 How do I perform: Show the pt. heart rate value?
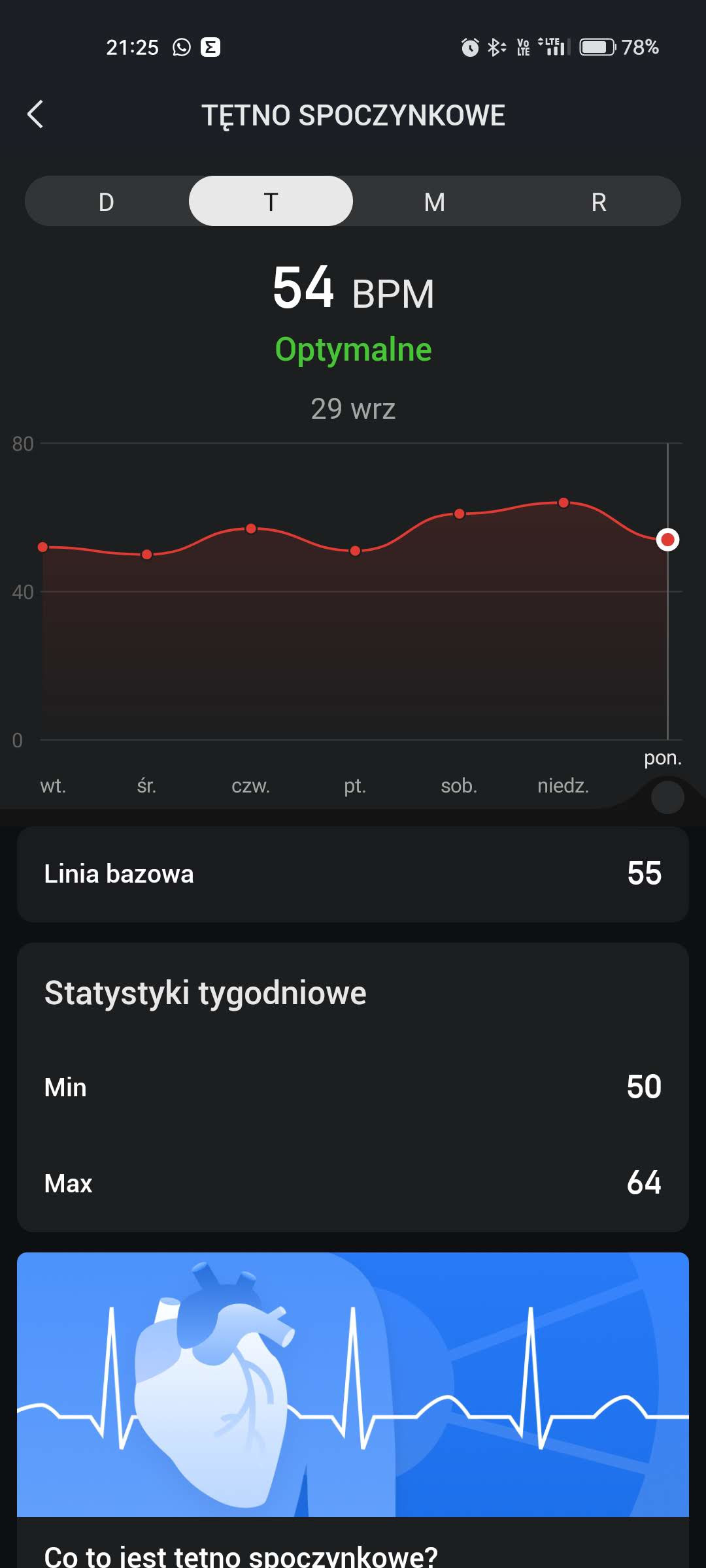click(355, 551)
